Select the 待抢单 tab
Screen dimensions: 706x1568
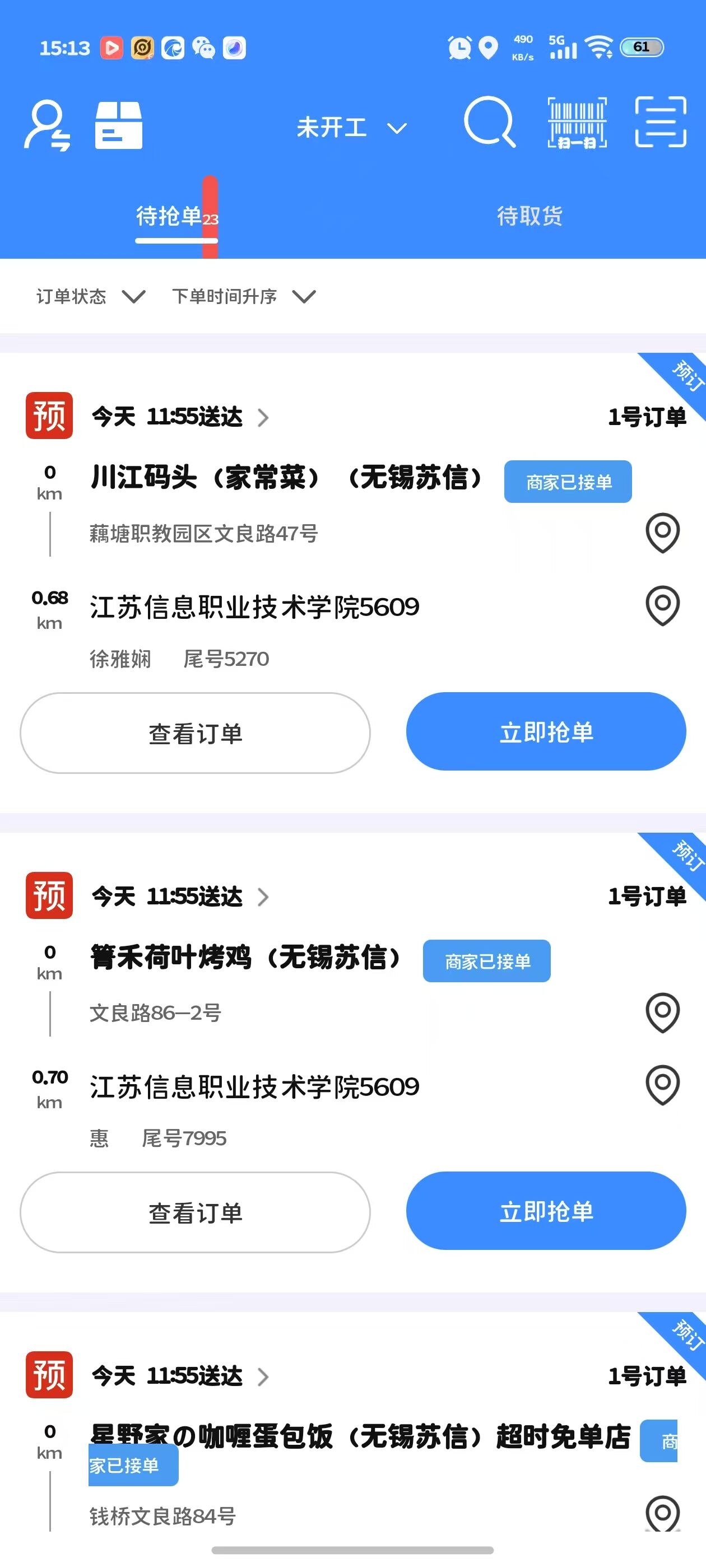pos(176,216)
